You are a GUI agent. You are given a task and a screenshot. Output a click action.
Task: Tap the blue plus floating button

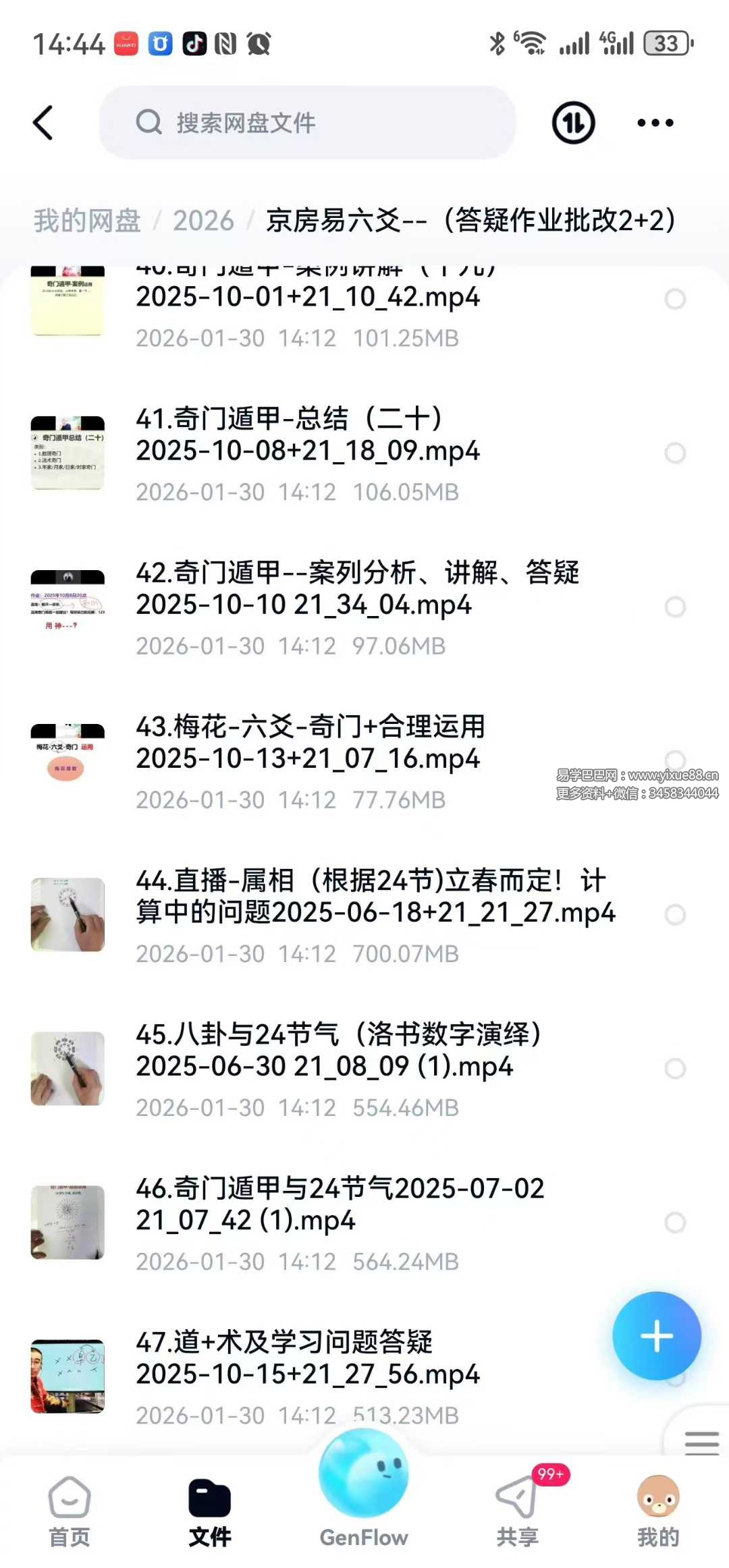[x=656, y=1336]
